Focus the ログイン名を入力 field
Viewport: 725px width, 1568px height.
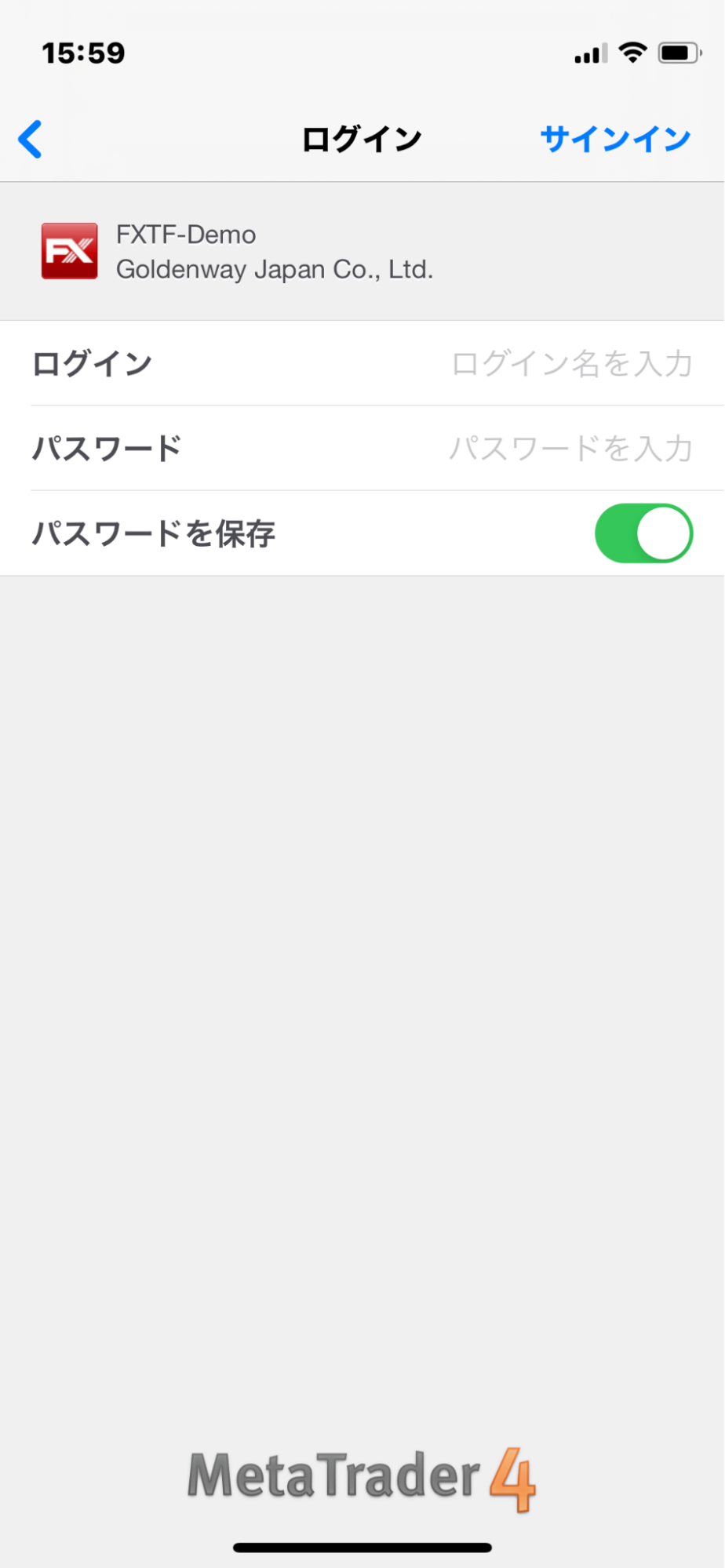tap(571, 364)
